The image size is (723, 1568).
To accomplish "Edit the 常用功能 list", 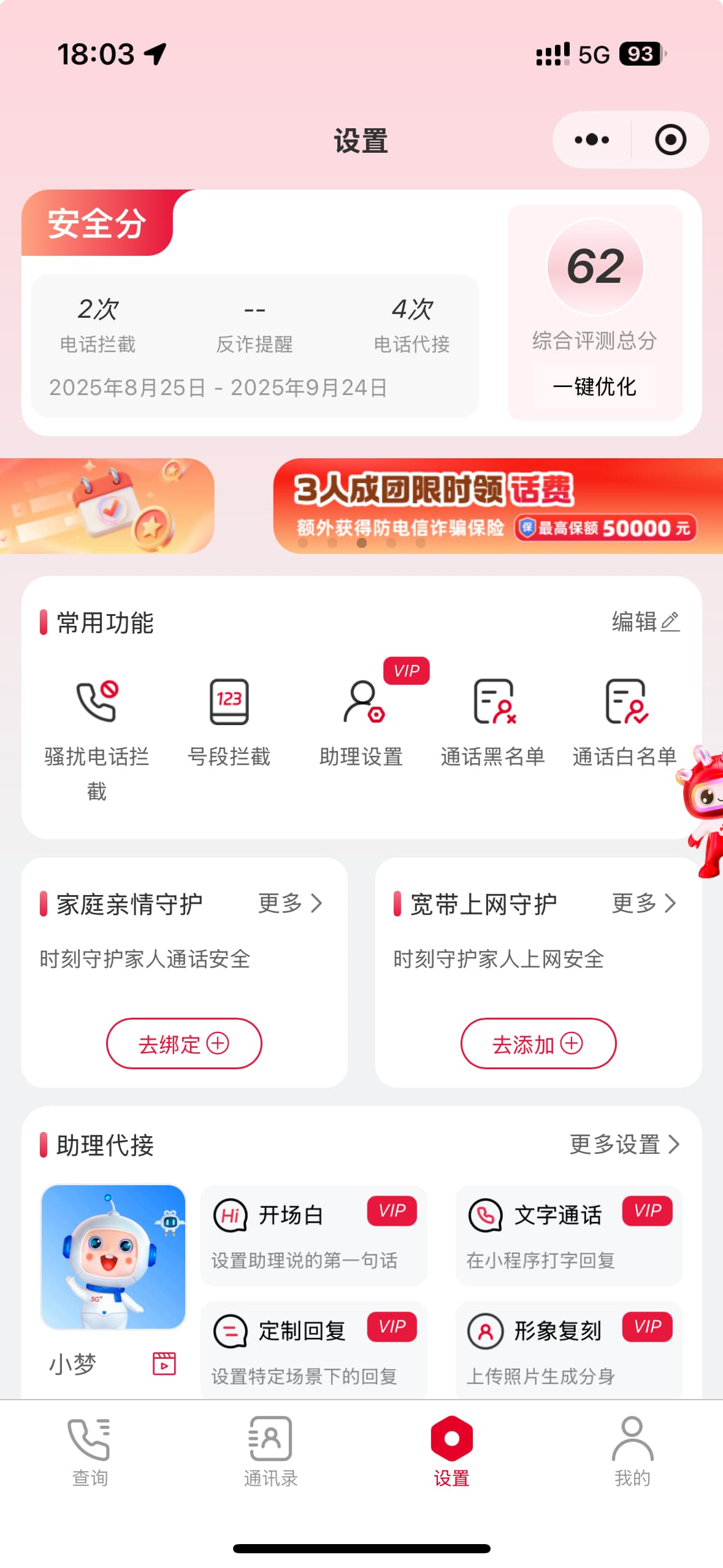I will 645,621.
